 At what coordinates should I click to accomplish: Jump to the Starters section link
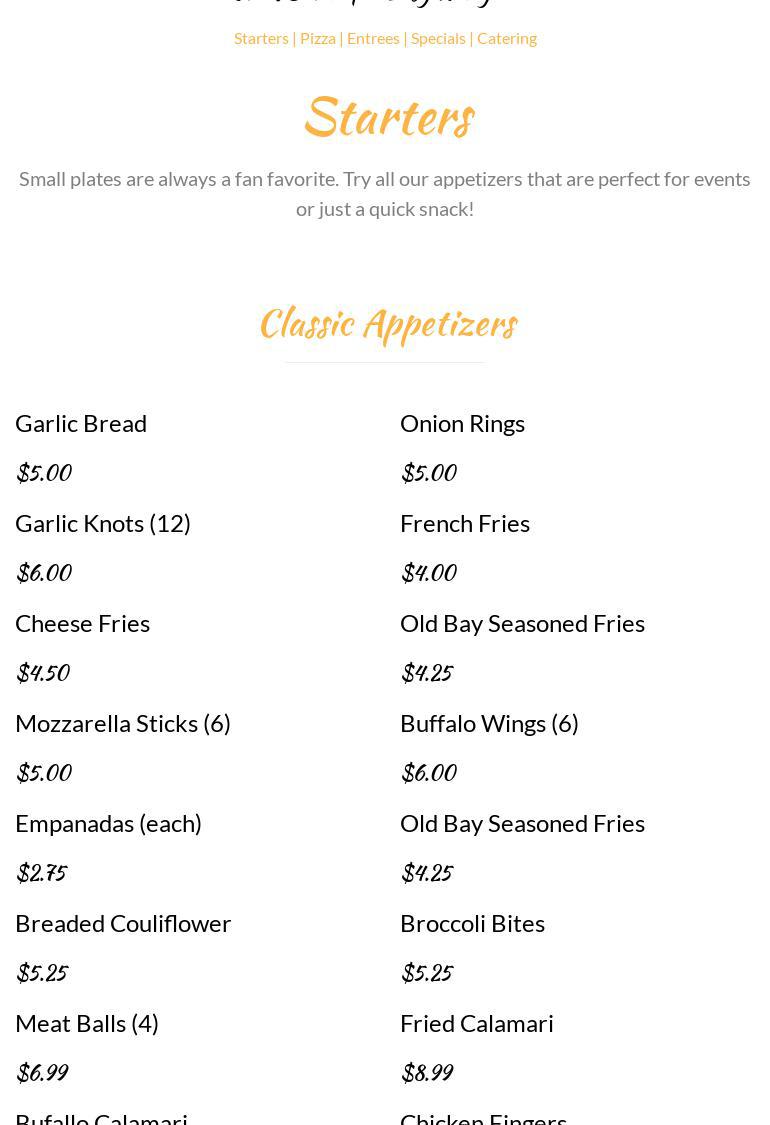click(261, 38)
